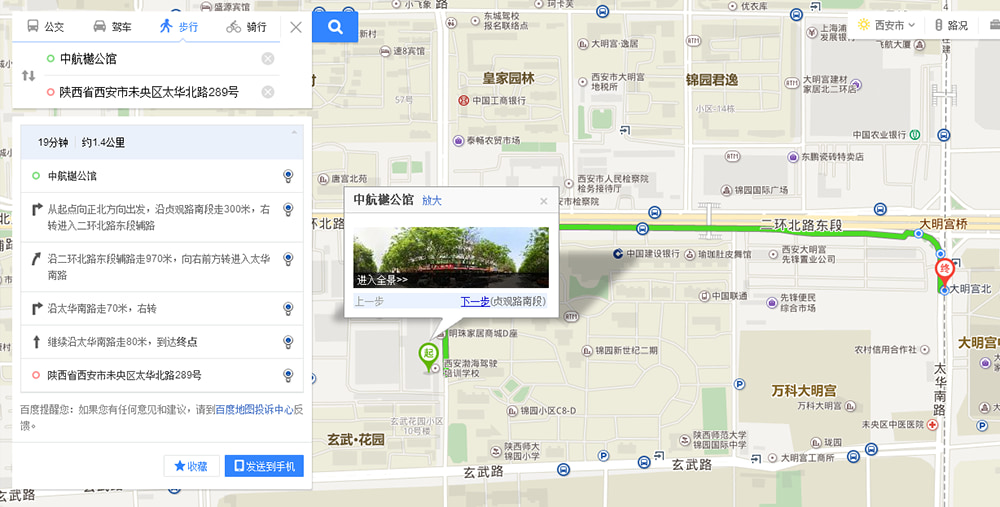Tap the 收藏 favorite button

click(x=191, y=466)
